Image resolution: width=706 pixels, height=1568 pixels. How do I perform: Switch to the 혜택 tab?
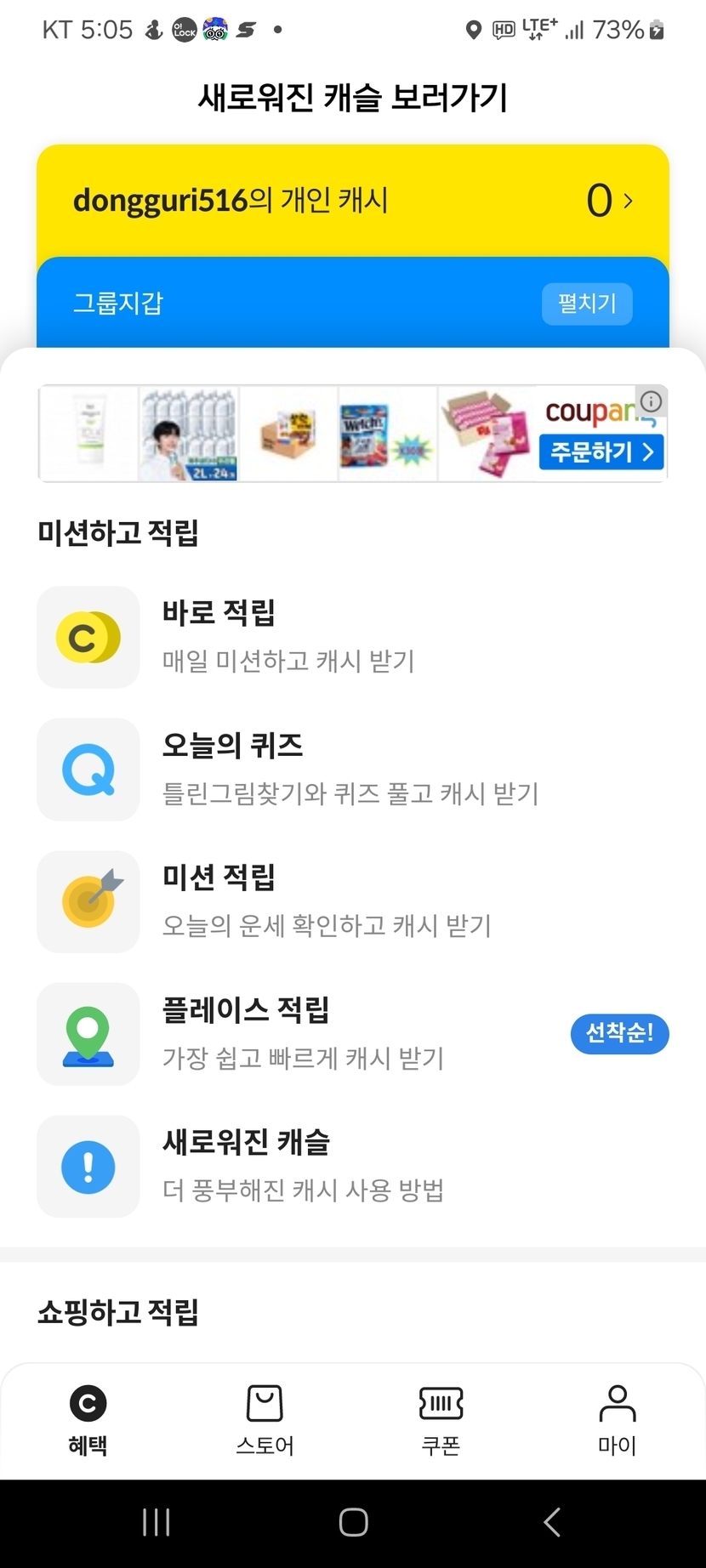tap(88, 1419)
